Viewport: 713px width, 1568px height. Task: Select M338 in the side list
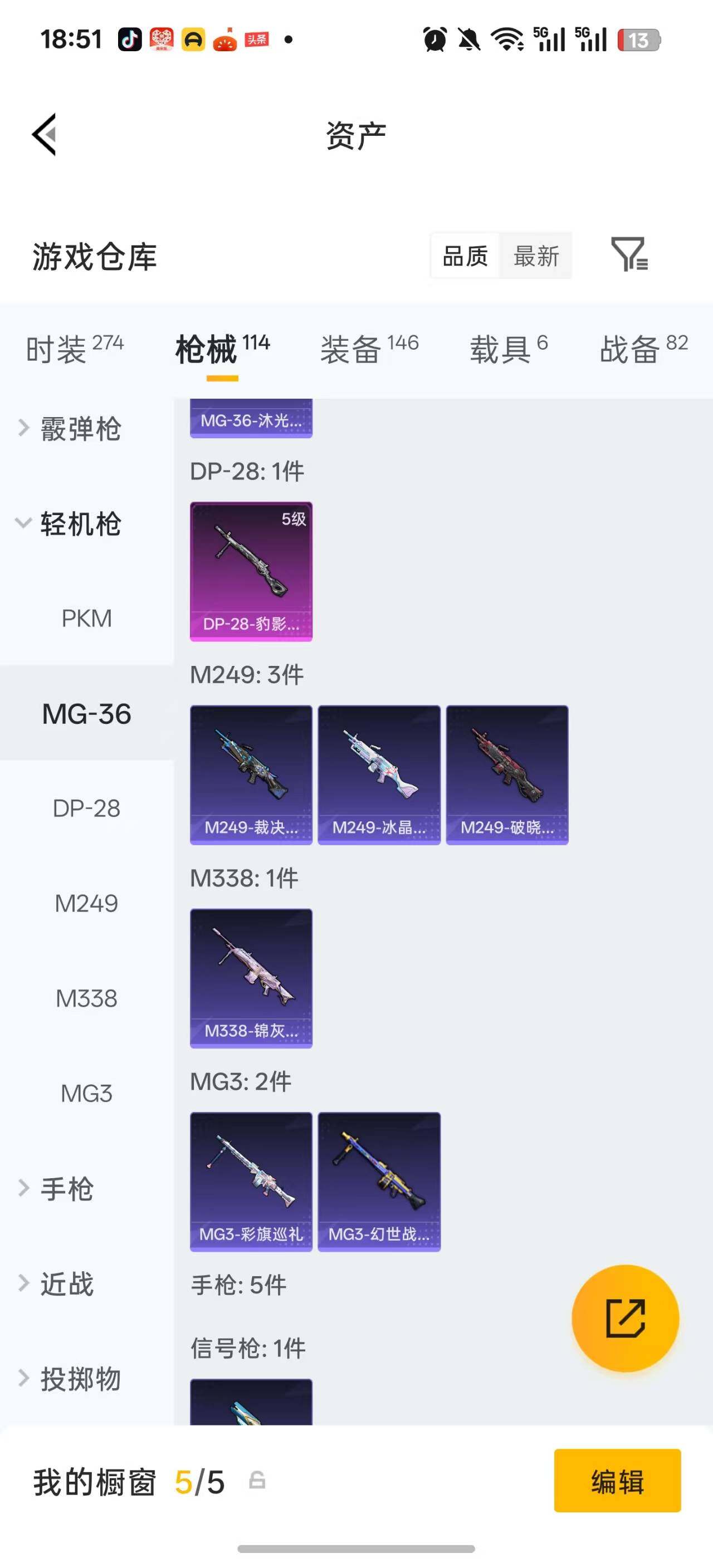(86, 998)
